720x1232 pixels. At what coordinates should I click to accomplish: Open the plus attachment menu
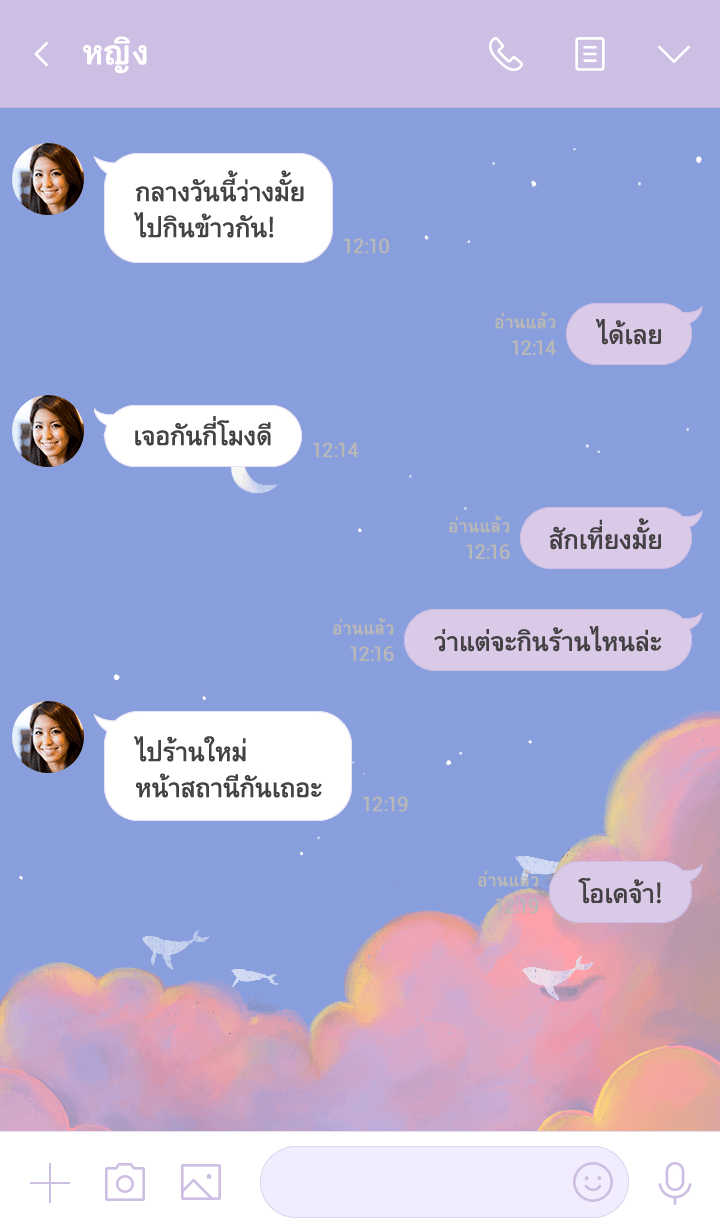tap(50, 1183)
